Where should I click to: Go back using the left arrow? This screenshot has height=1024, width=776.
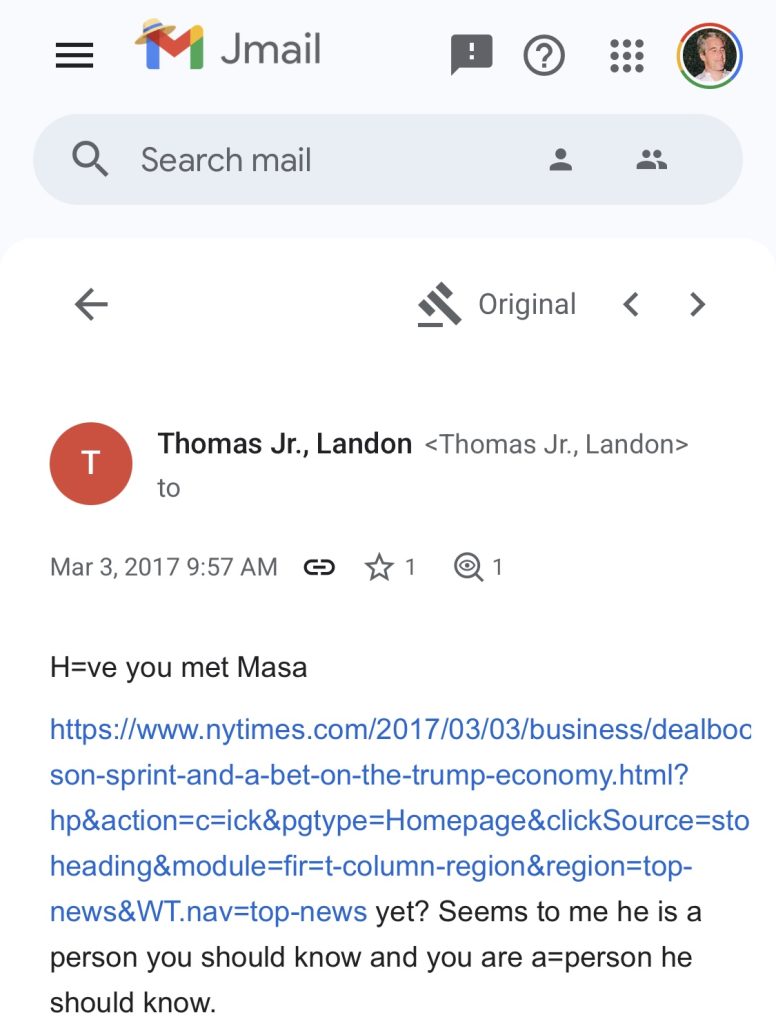(x=91, y=305)
